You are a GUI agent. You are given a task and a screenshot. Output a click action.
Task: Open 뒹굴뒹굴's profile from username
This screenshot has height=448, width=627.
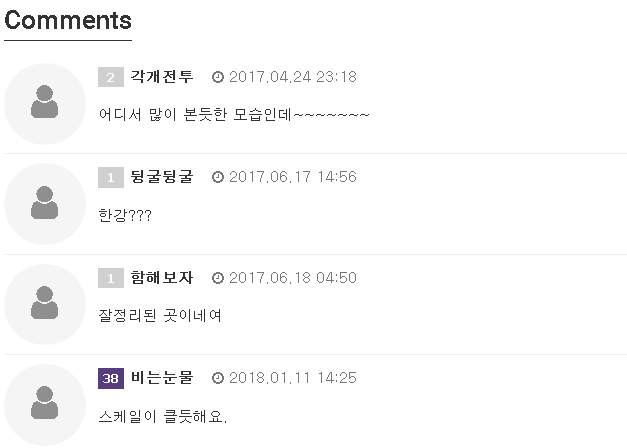click(162, 177)
